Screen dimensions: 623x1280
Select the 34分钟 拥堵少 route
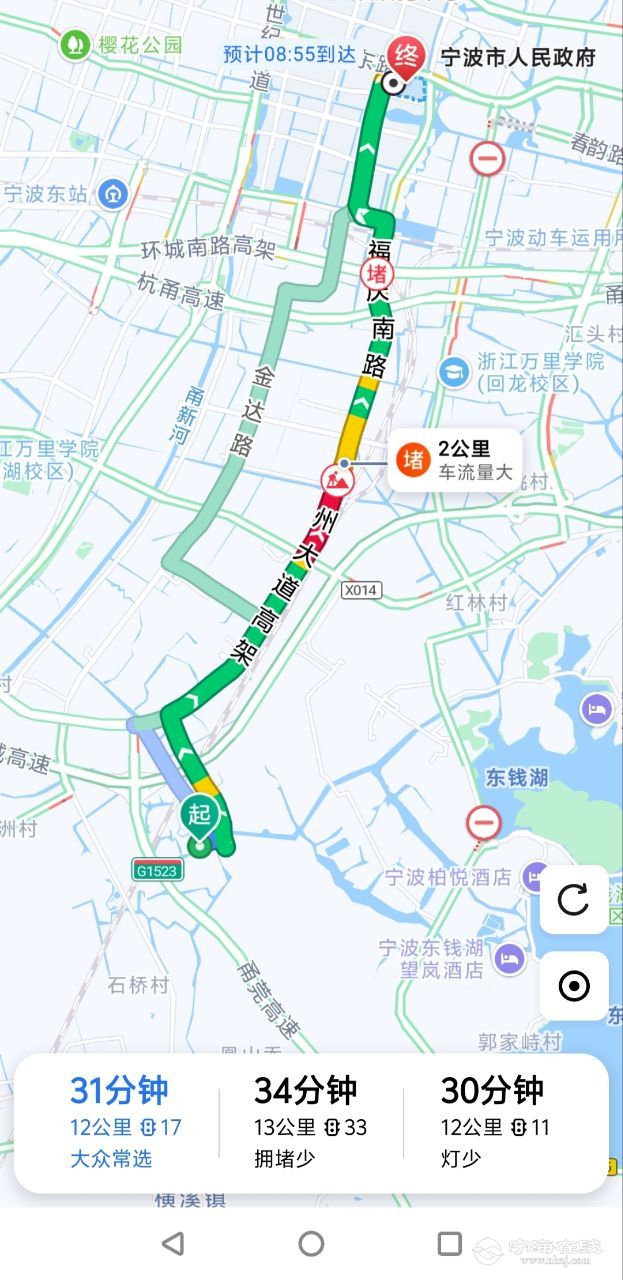310,1124
